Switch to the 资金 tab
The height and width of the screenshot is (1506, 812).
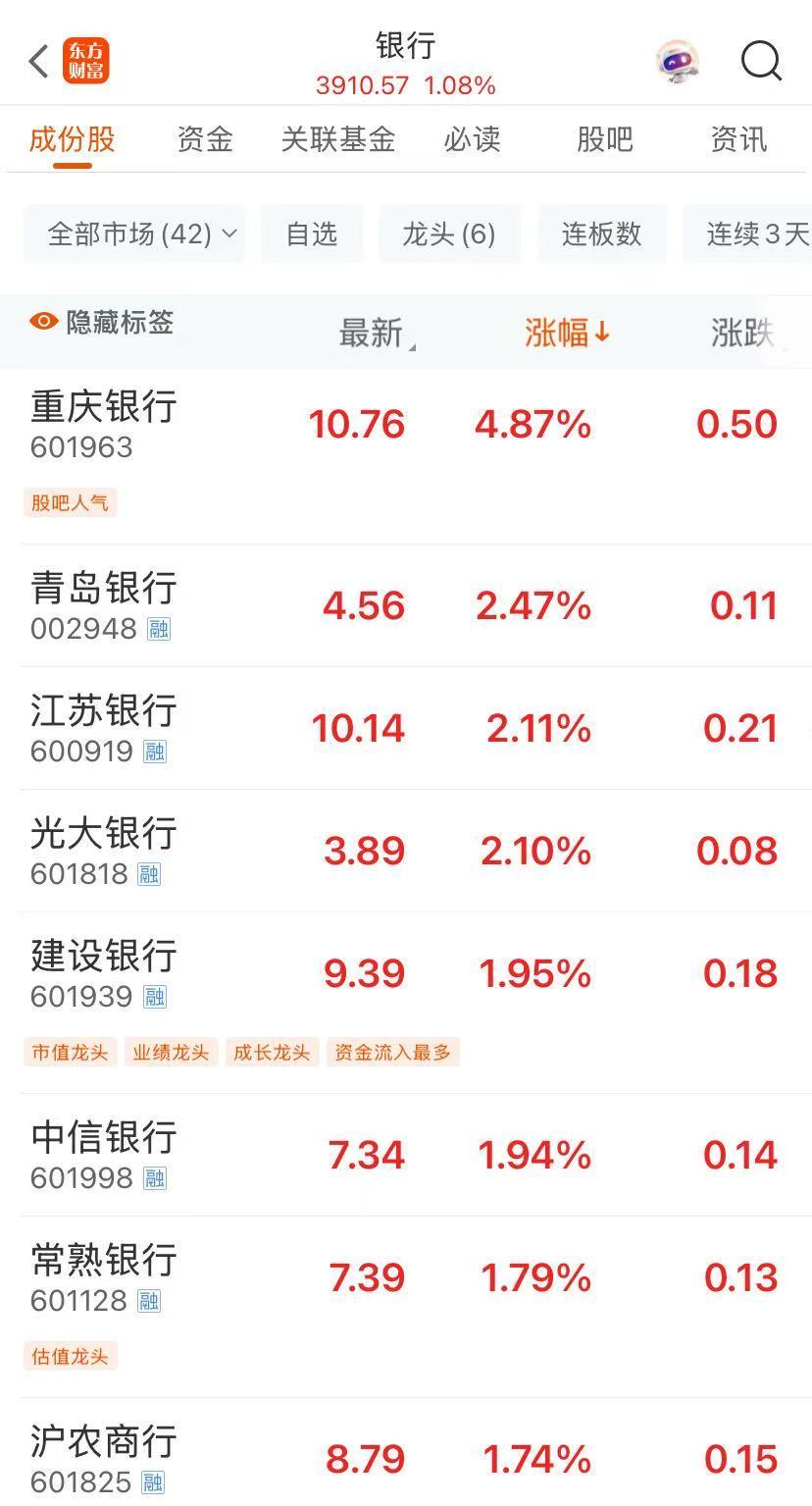pos(205,139)
